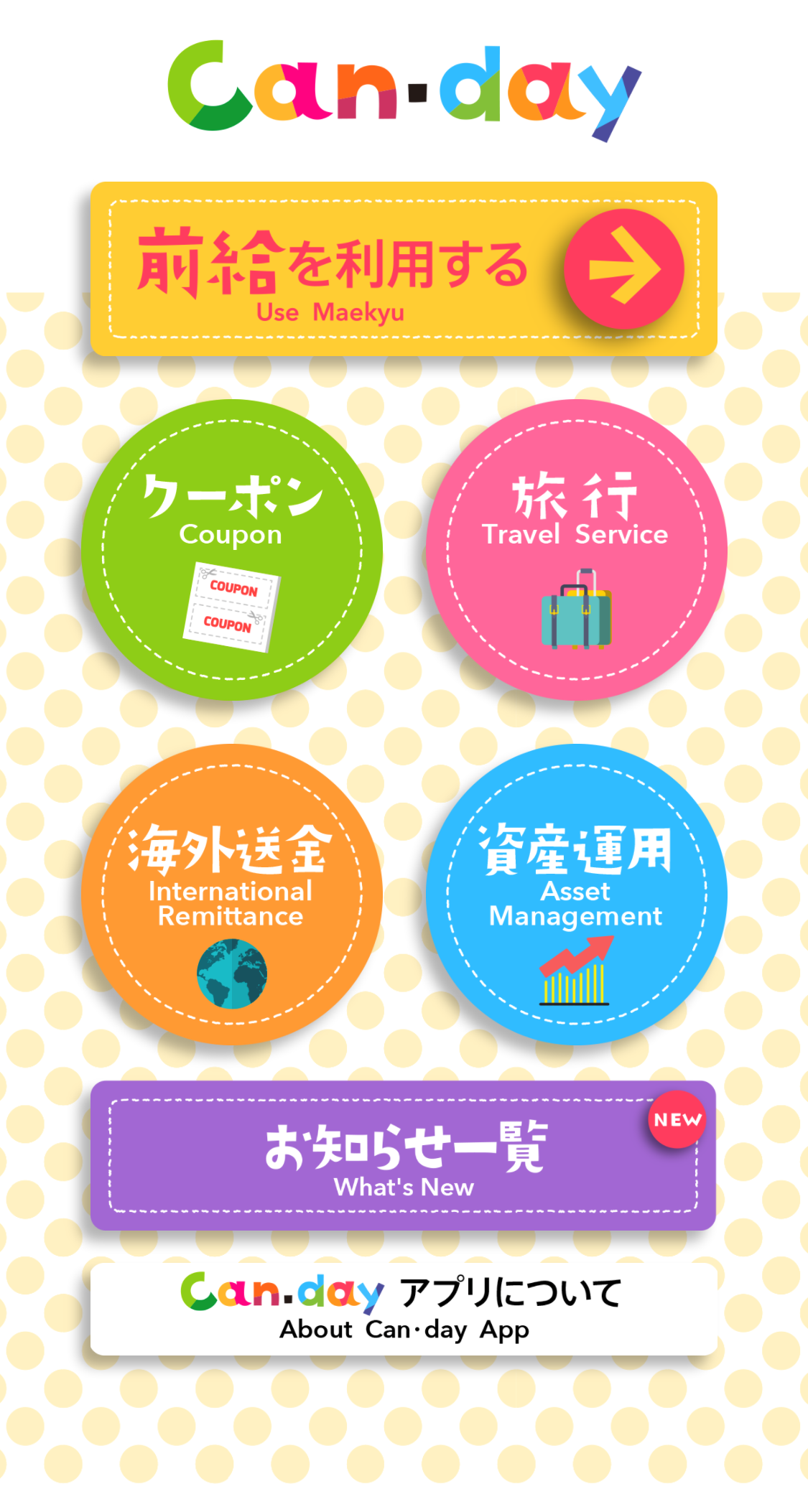Open Travel Service

tap(576, 550)
